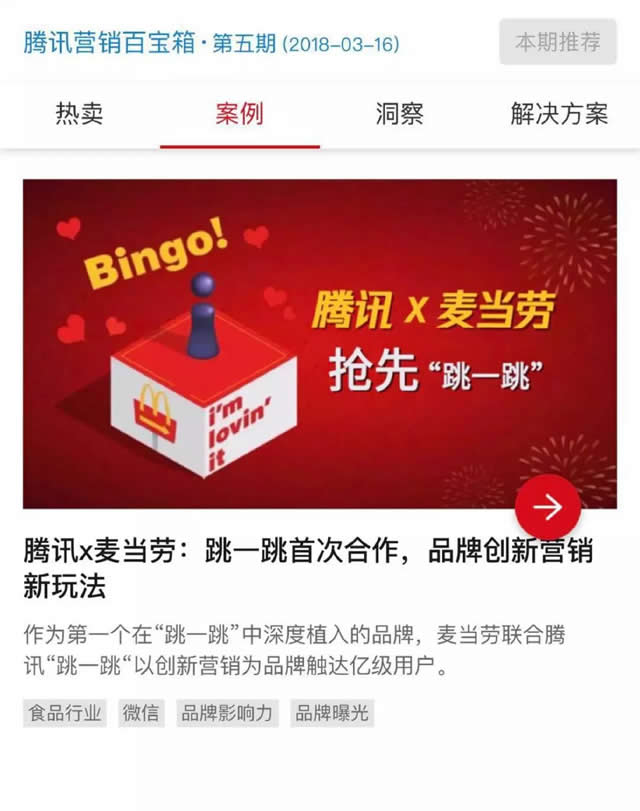Viewport: 640px width, 811px height.
Task: Select the 案例 tab
Action: [x=239, y=114]
